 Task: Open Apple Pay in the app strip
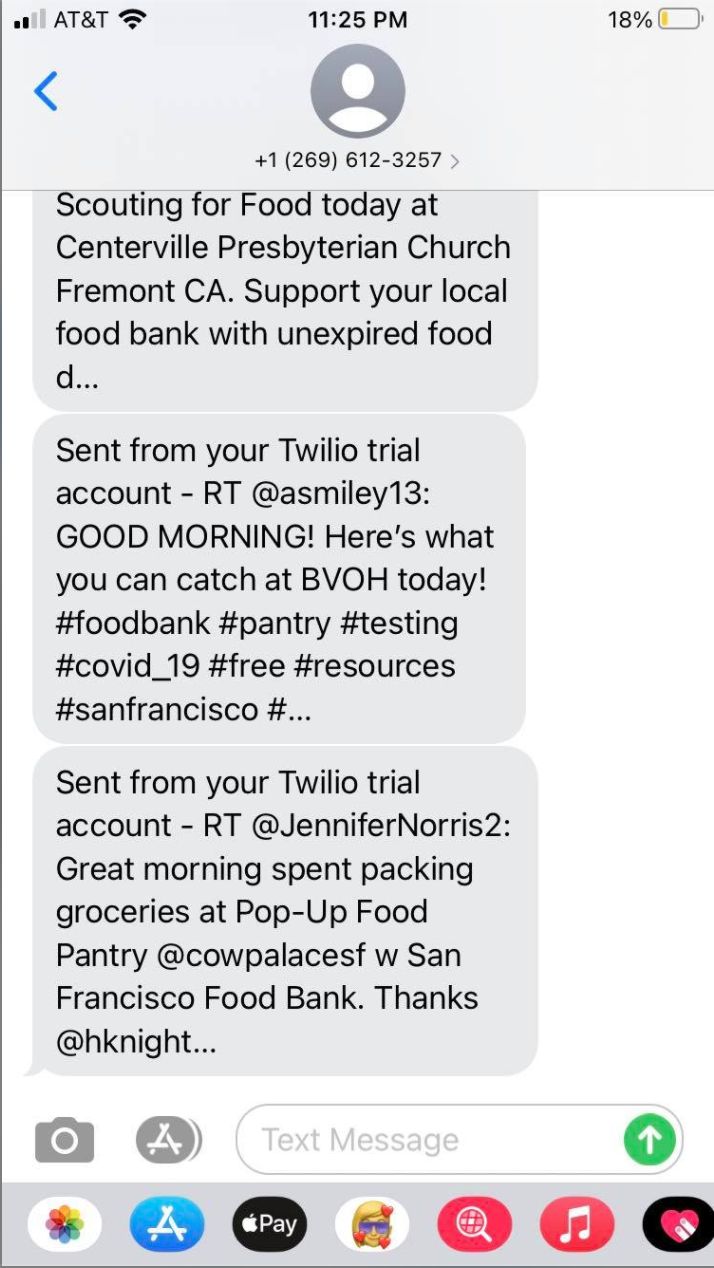click(270, 1224)
